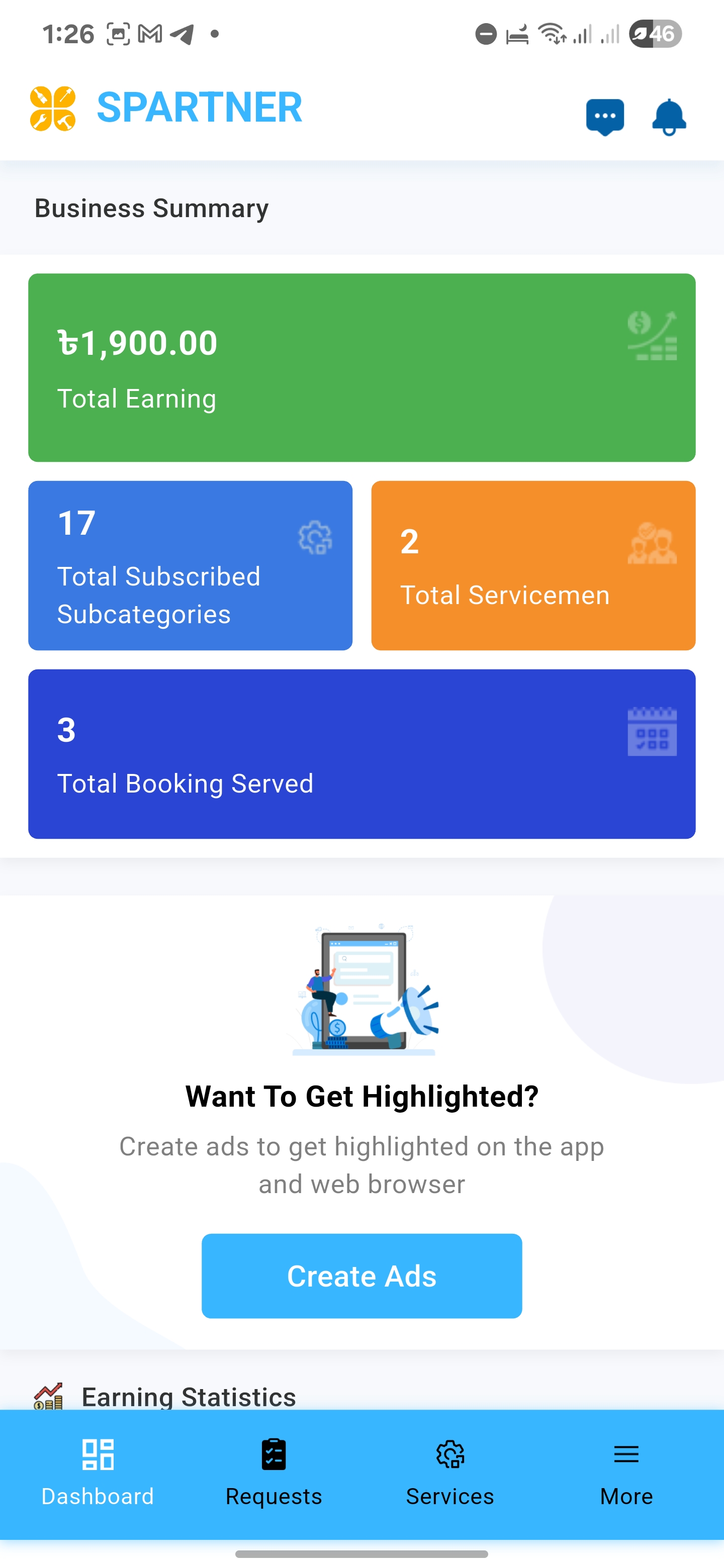Open the More tab

pyautogui.click(x=626, y=1473)
